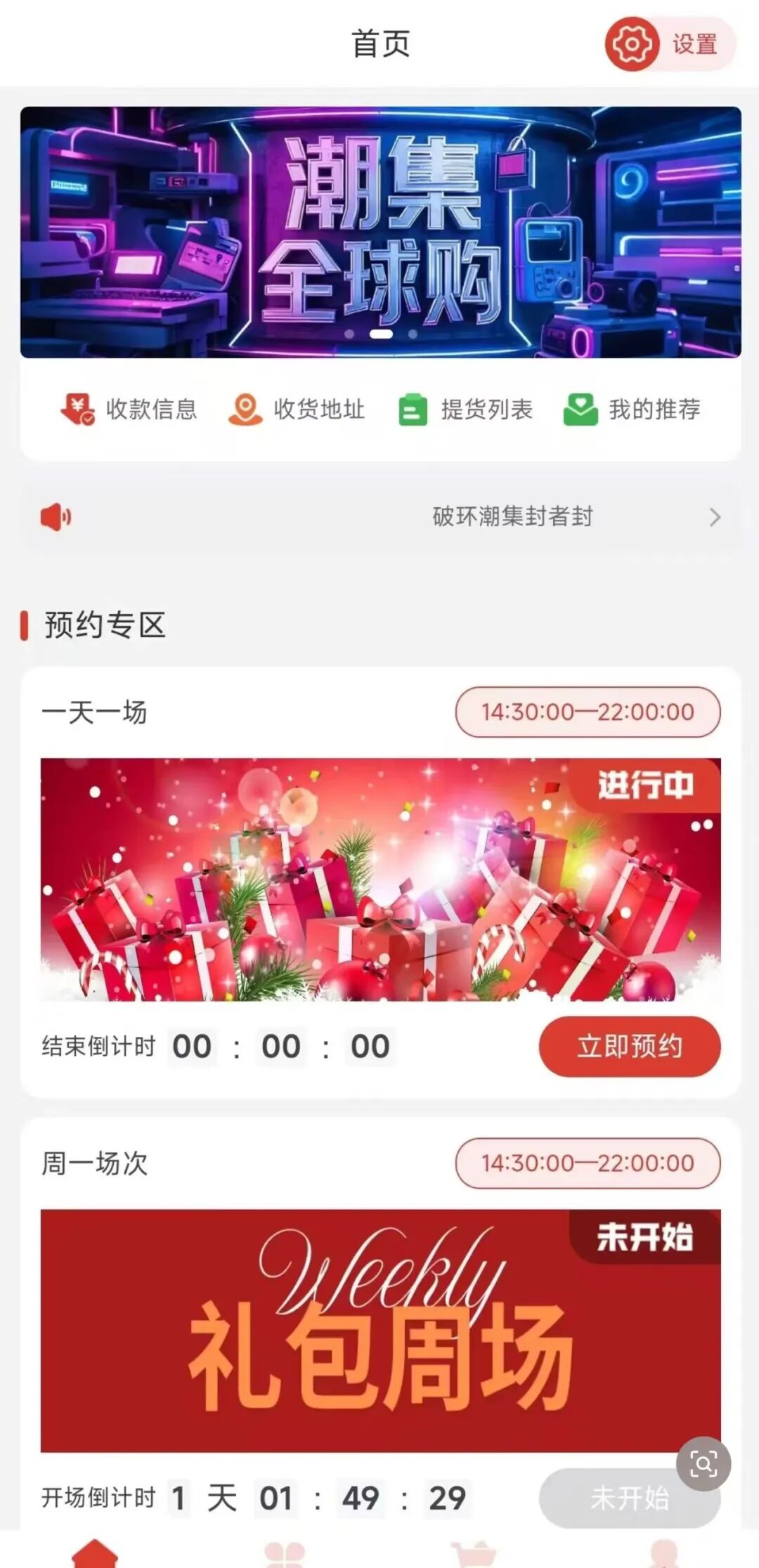Open the 收款信息 payment info icon

pyautogui.click(x=77, y=410)
